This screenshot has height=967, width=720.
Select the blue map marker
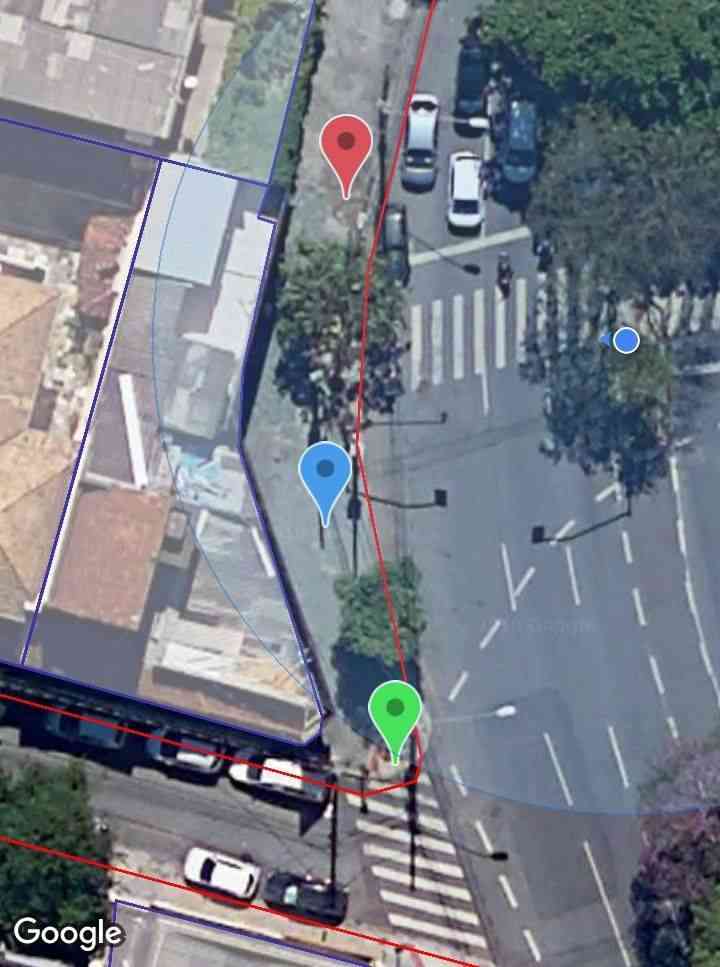(325, 476)
